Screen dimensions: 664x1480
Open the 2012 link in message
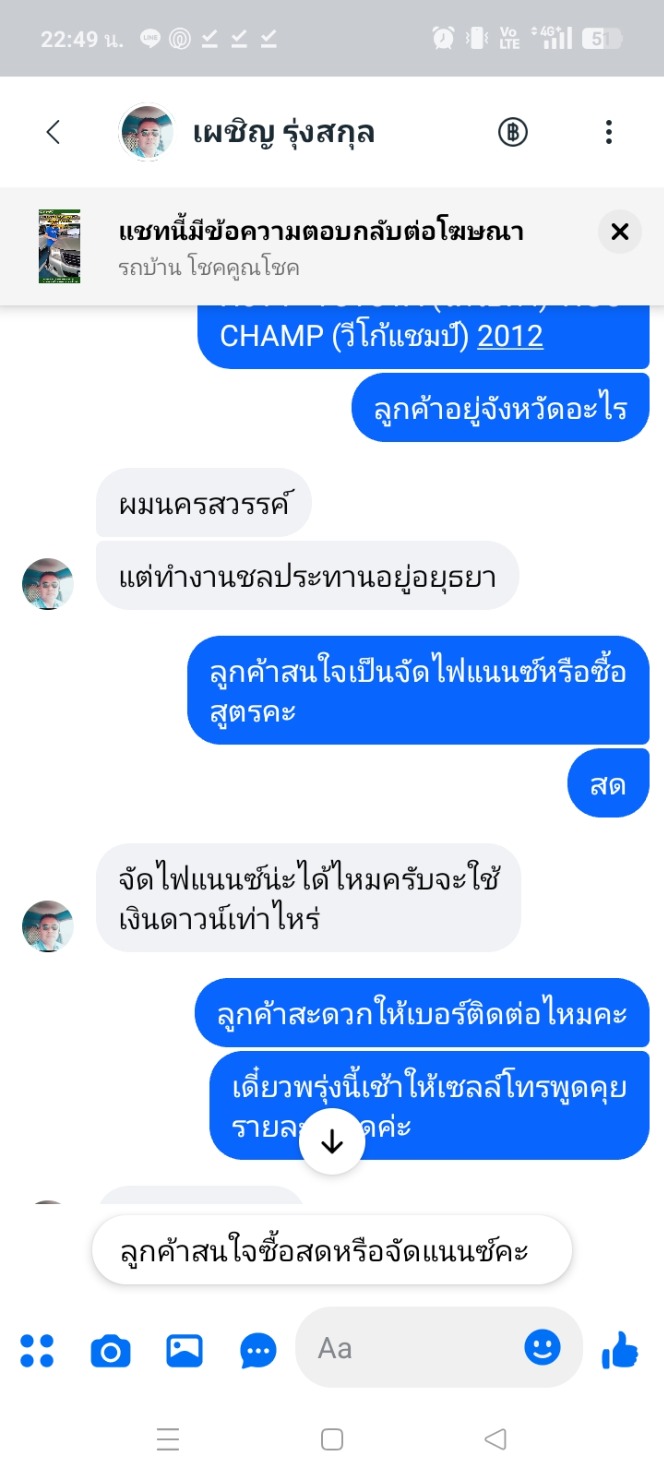[x=510, y=336]
